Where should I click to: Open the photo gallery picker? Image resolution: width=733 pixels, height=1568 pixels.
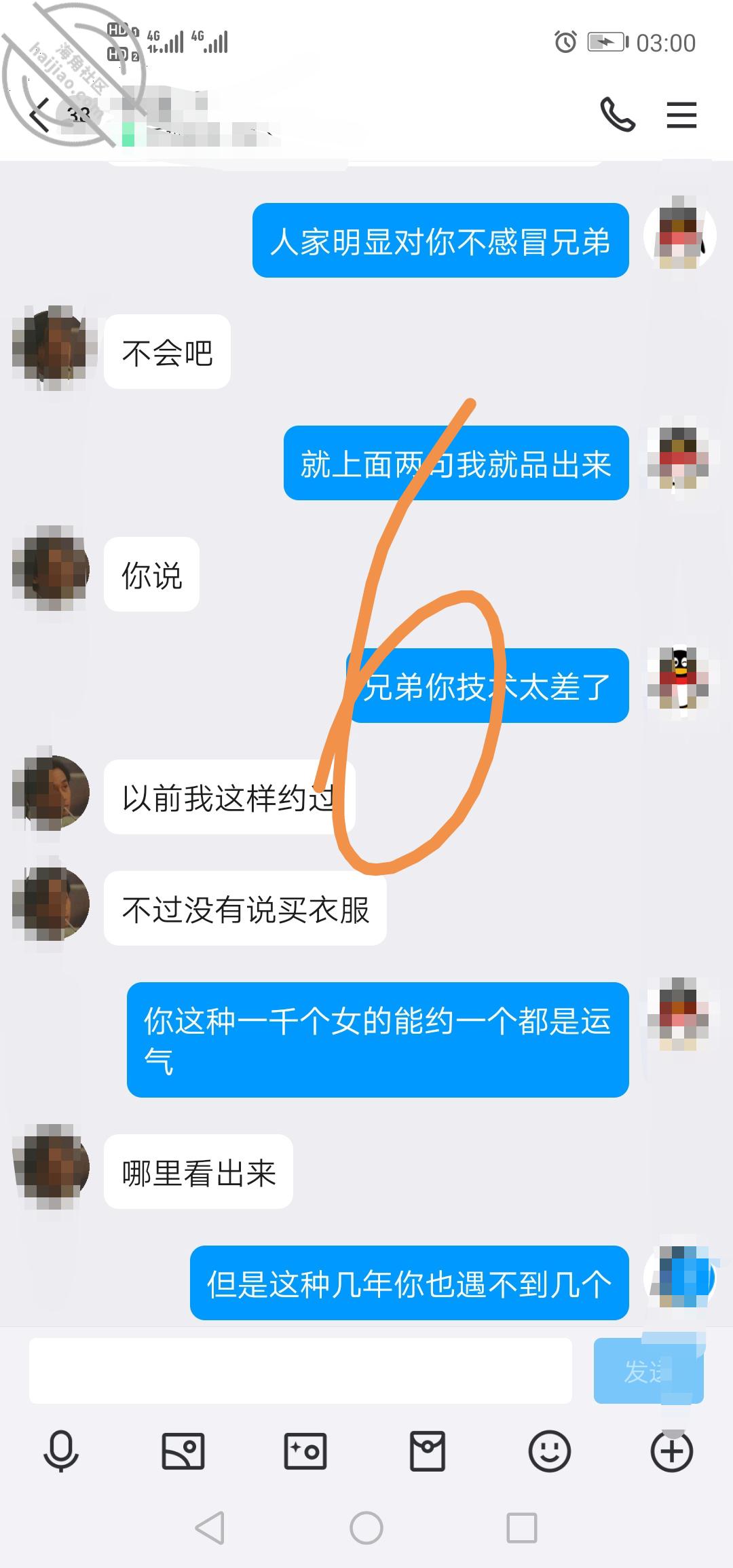click(x=183, y=1451)
